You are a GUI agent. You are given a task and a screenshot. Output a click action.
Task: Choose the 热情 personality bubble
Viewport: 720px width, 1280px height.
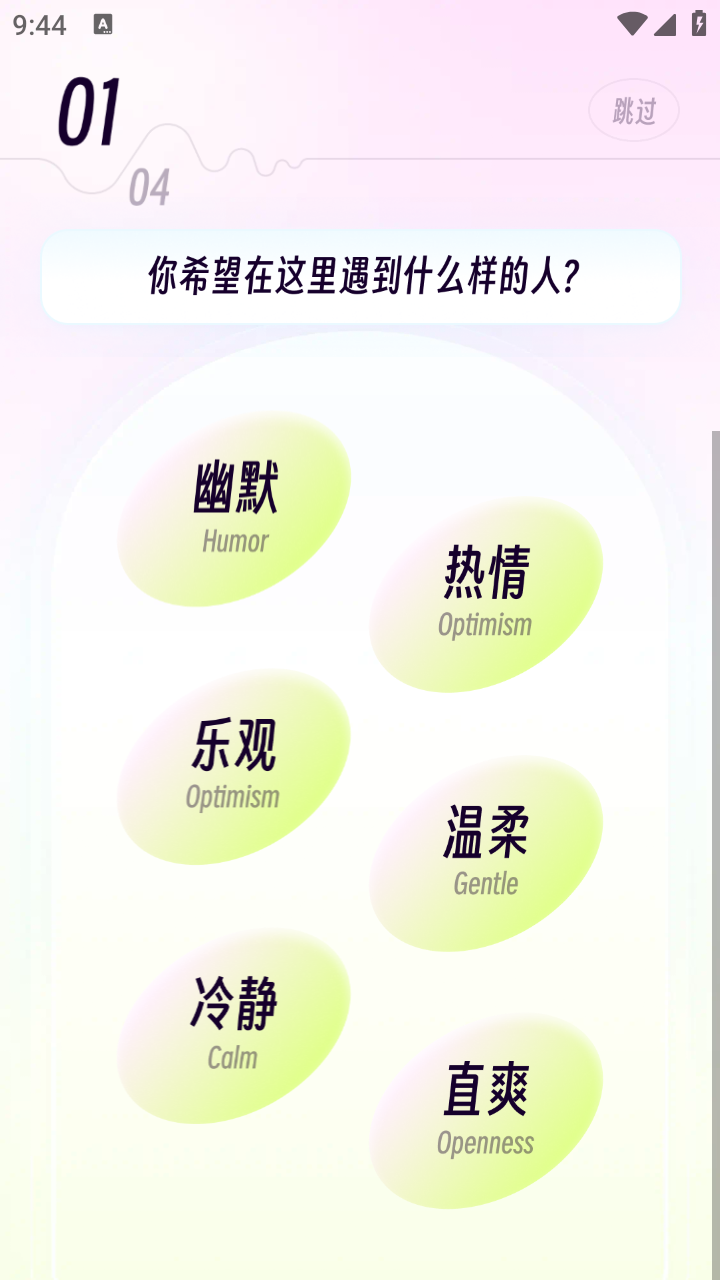[486, 594]
